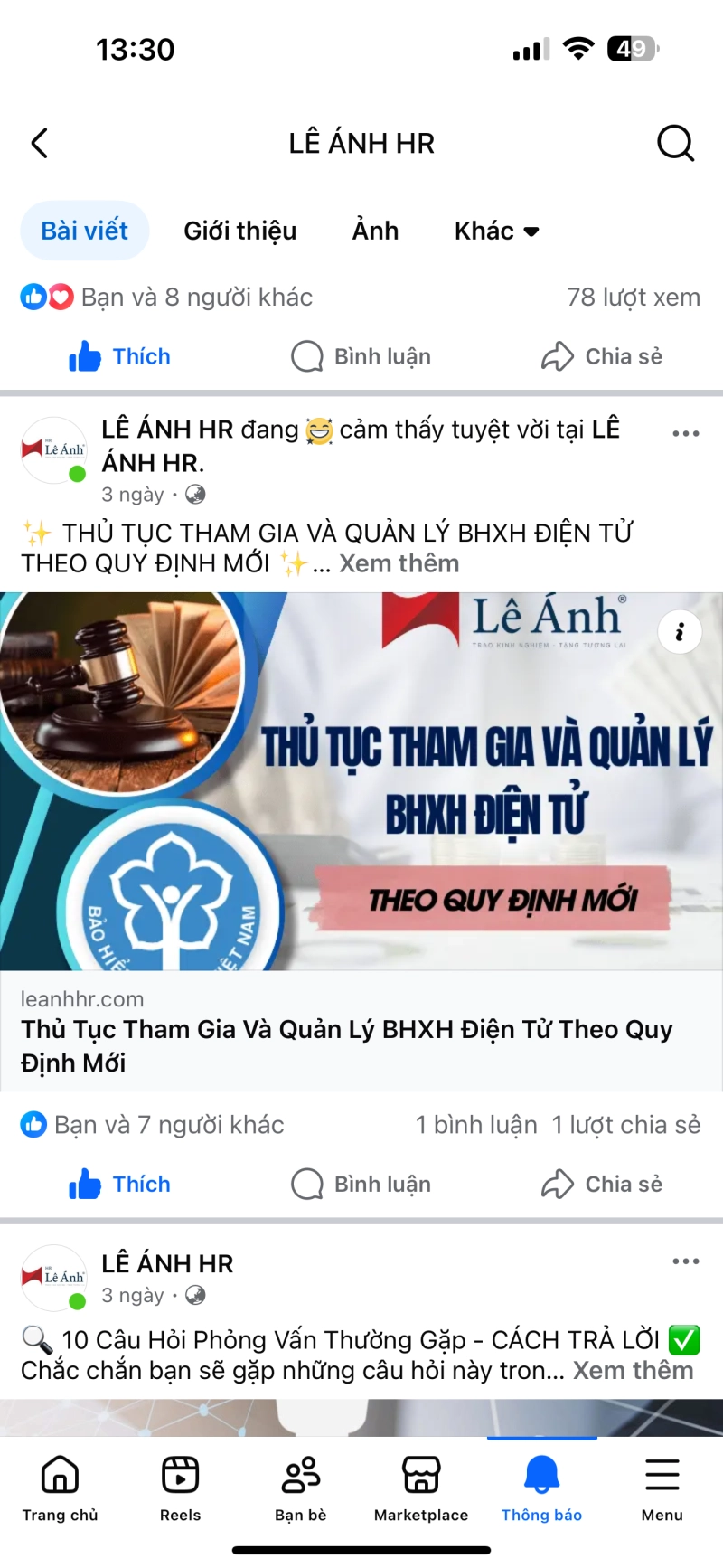
Task: Switch to the Giới thiệu tab
Action: point(239,231)
